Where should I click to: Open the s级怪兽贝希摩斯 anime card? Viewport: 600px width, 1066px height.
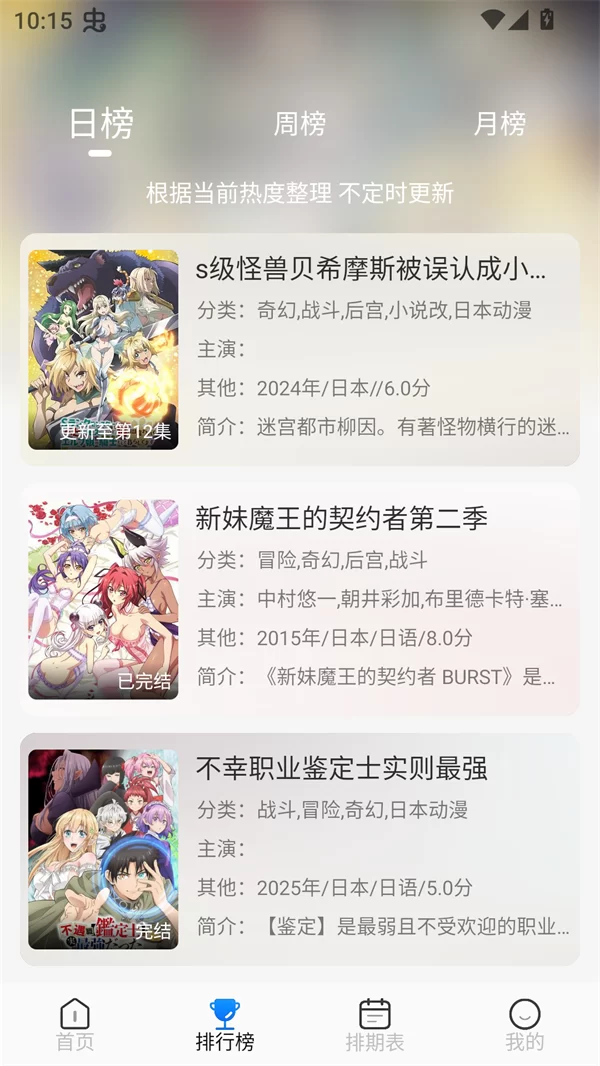coord(300,349)
